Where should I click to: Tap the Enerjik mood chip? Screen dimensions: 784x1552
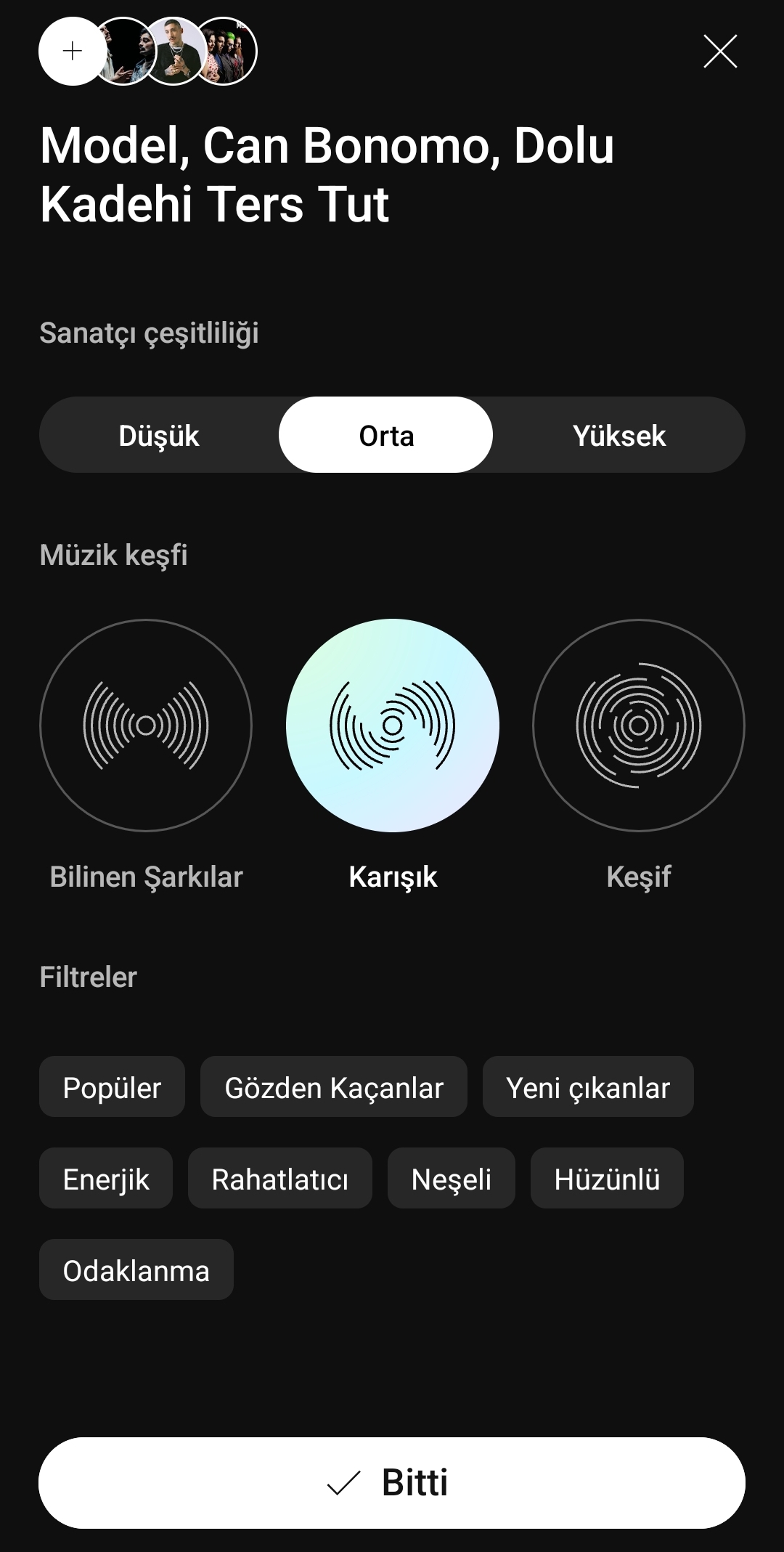click(x=106, y=1178)
